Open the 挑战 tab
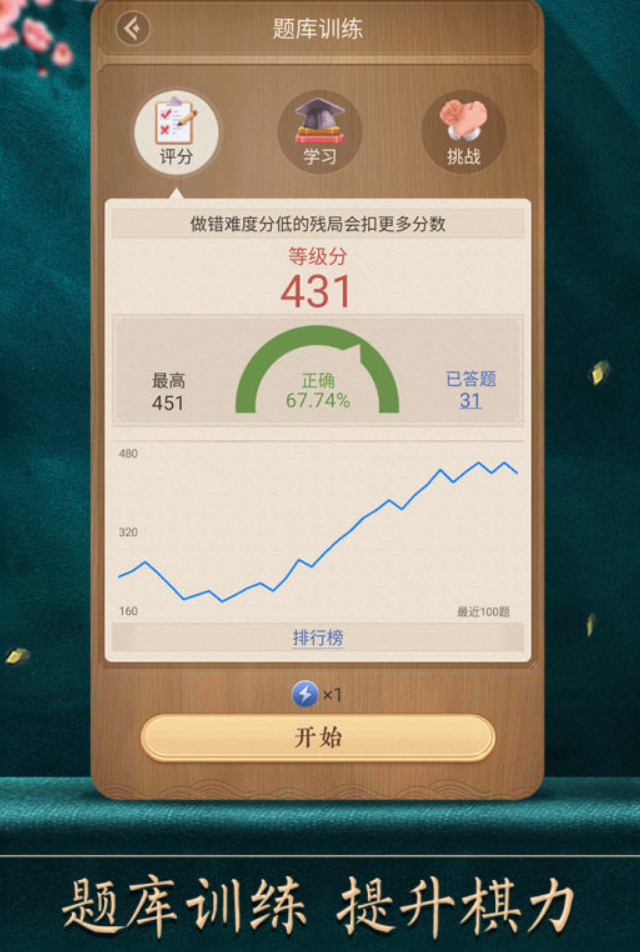This screenshot has height=952, width=640. click(463, 131)
